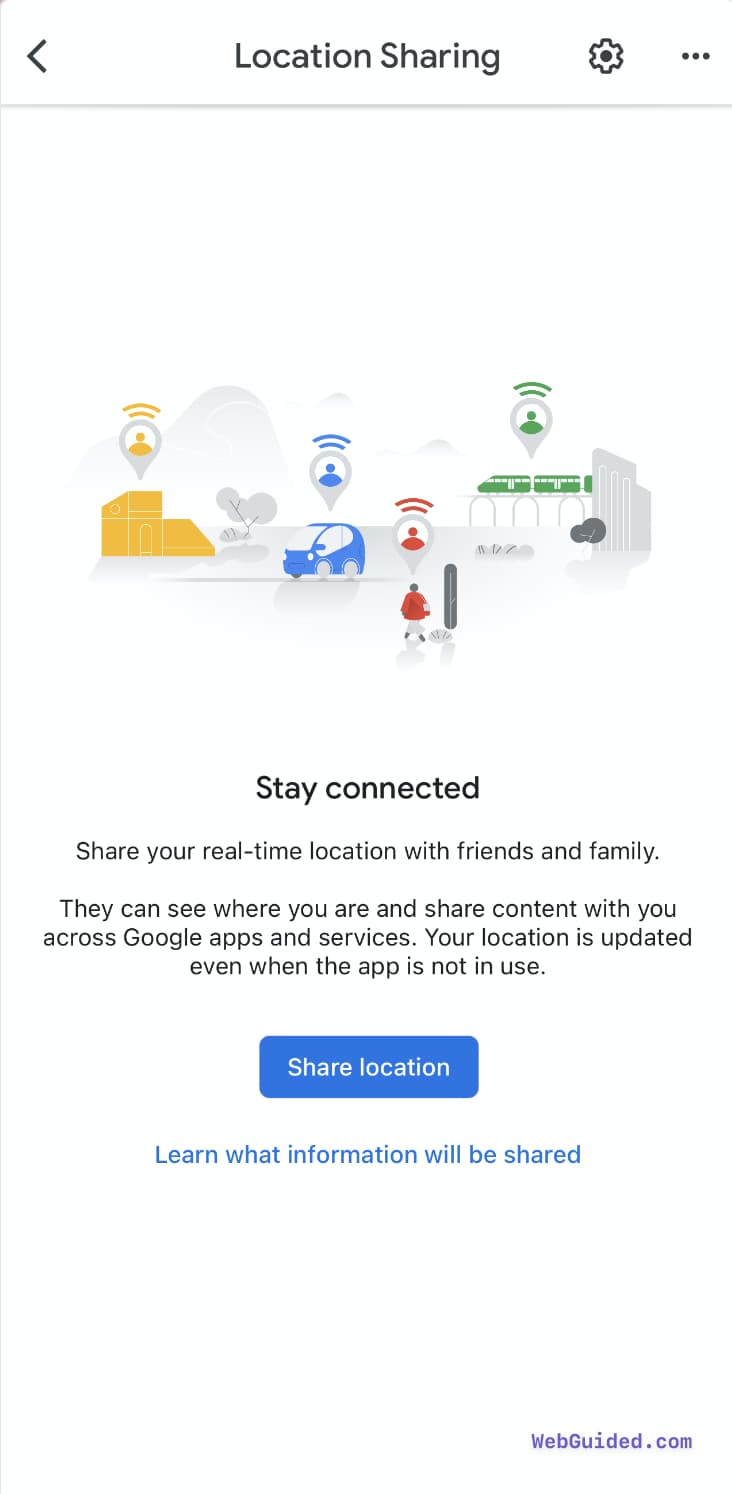The image size is (732, 1494).
Task: Click the Stay connected heading text
Action: click(x=367, y=788)
